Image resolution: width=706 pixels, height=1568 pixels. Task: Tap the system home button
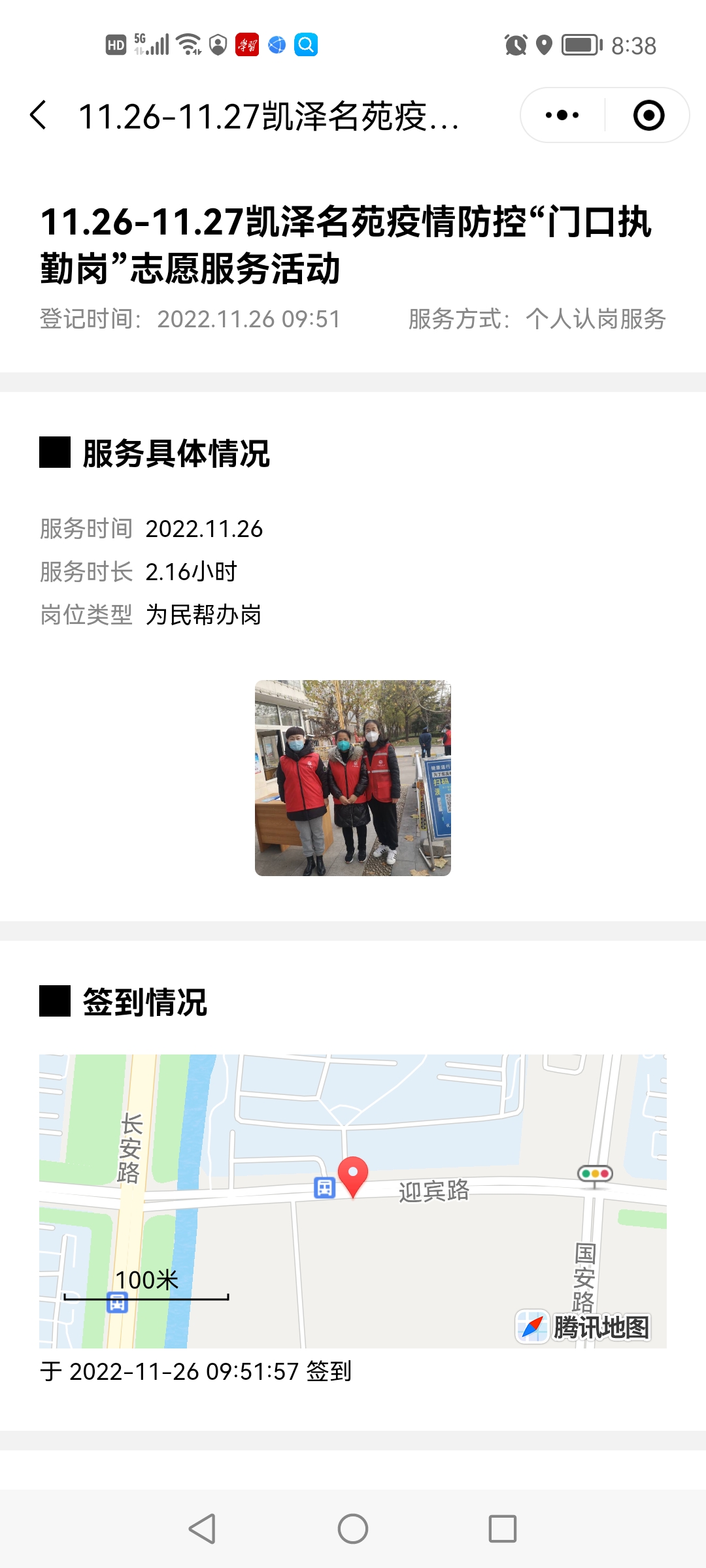[353, 1529]
